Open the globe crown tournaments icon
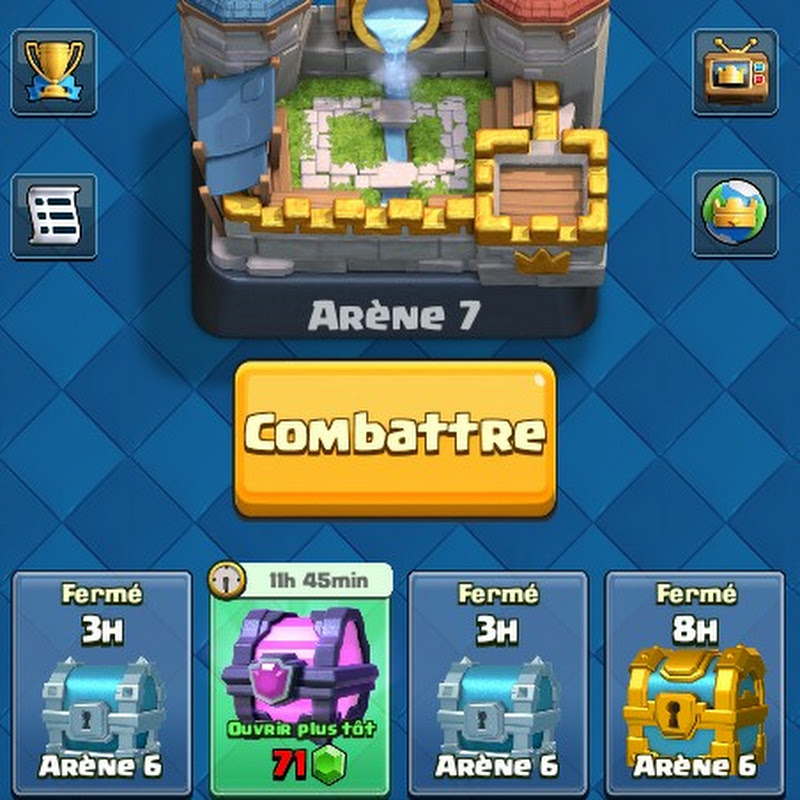This screenshot has width=800, height=800. click(x=734, y=214)
